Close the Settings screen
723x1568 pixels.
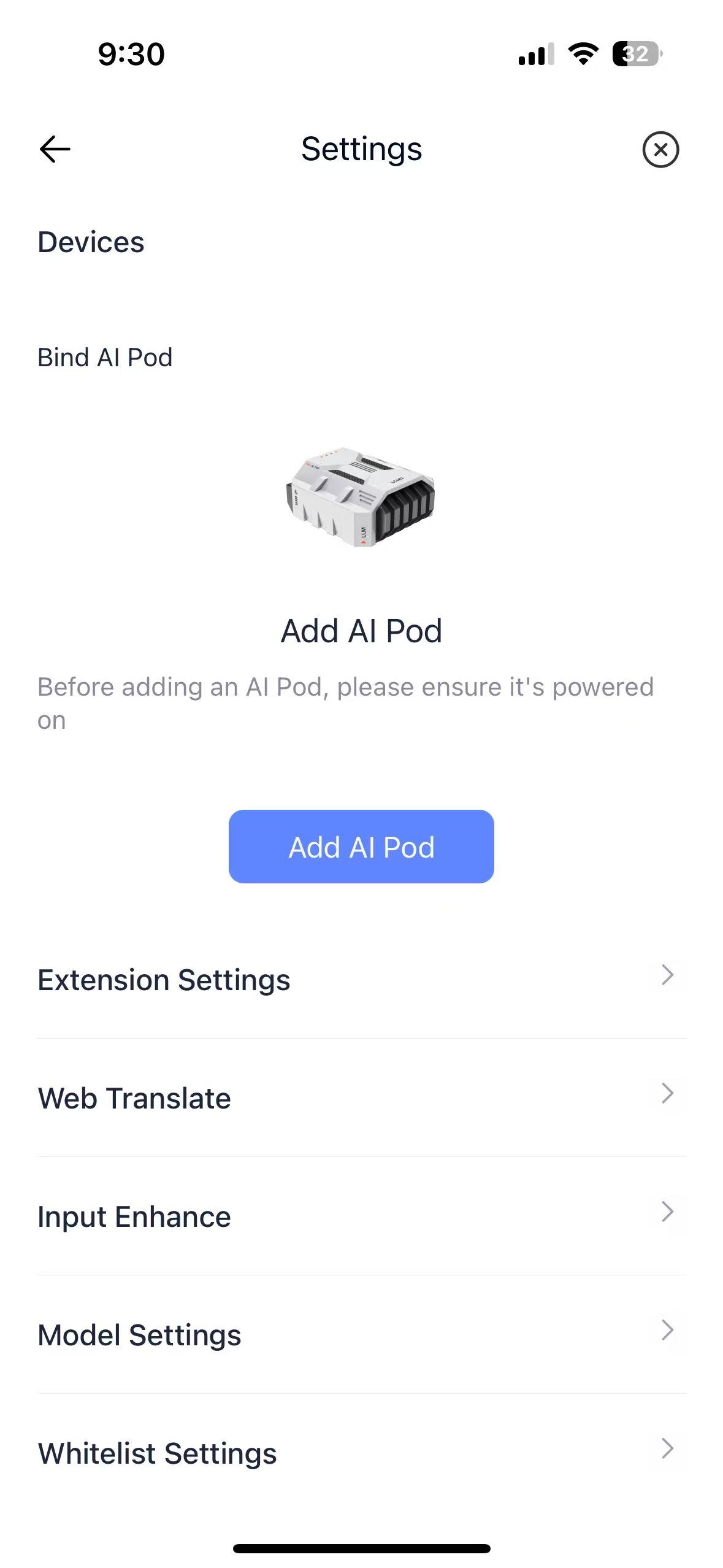[660, 149]
